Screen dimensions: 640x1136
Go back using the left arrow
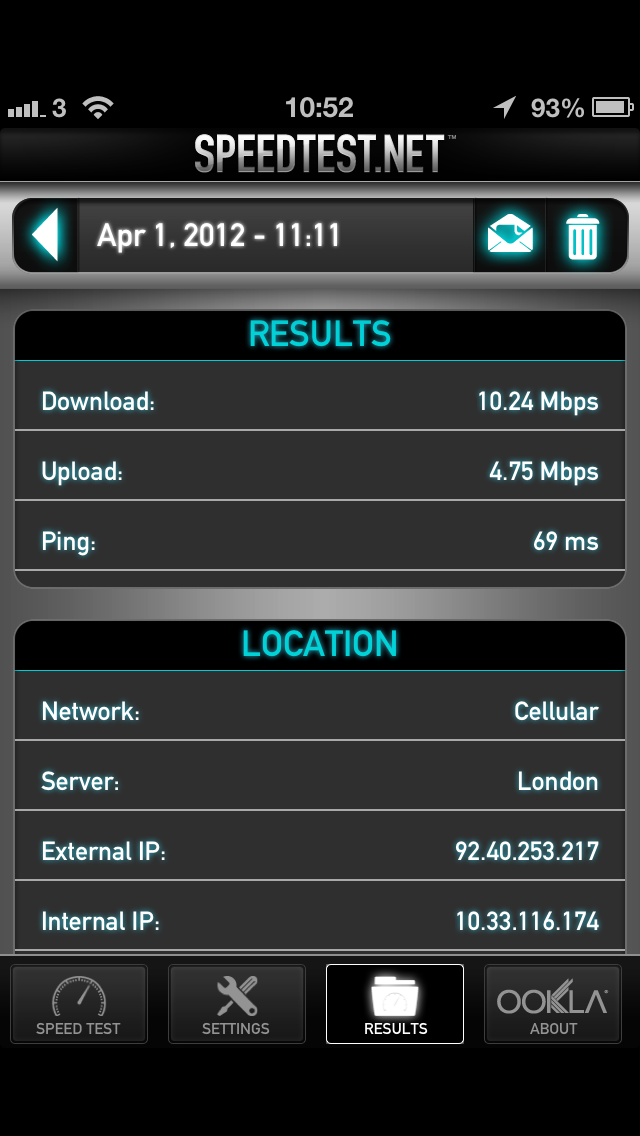tap(45, 236)
